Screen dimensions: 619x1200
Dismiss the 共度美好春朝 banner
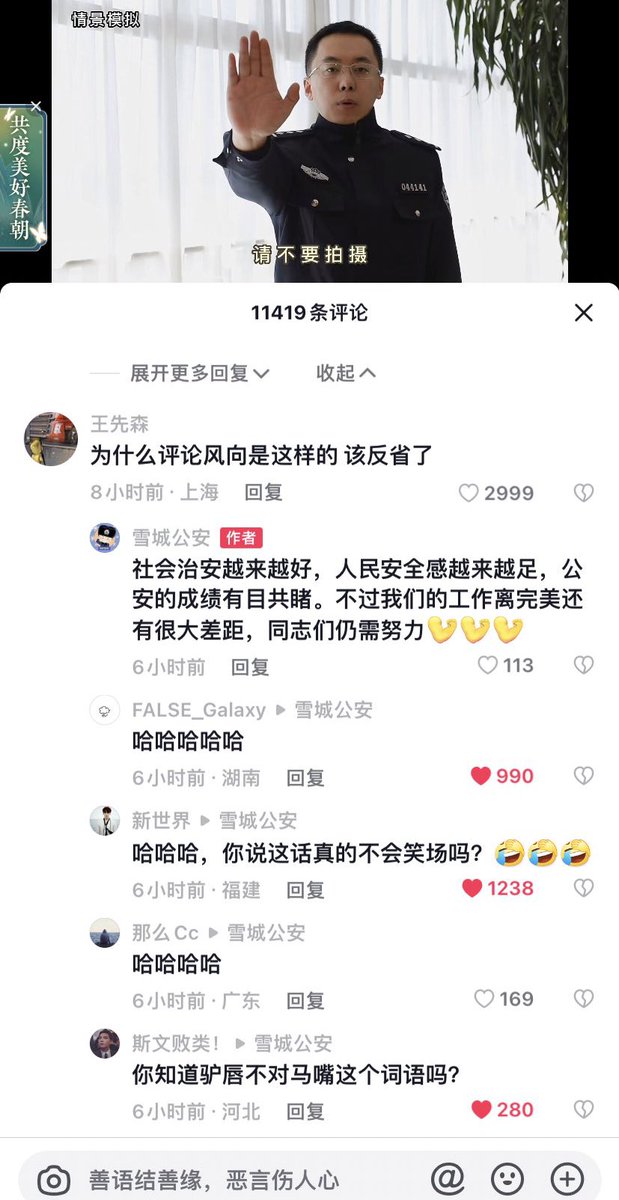click(x=36, y=106)
